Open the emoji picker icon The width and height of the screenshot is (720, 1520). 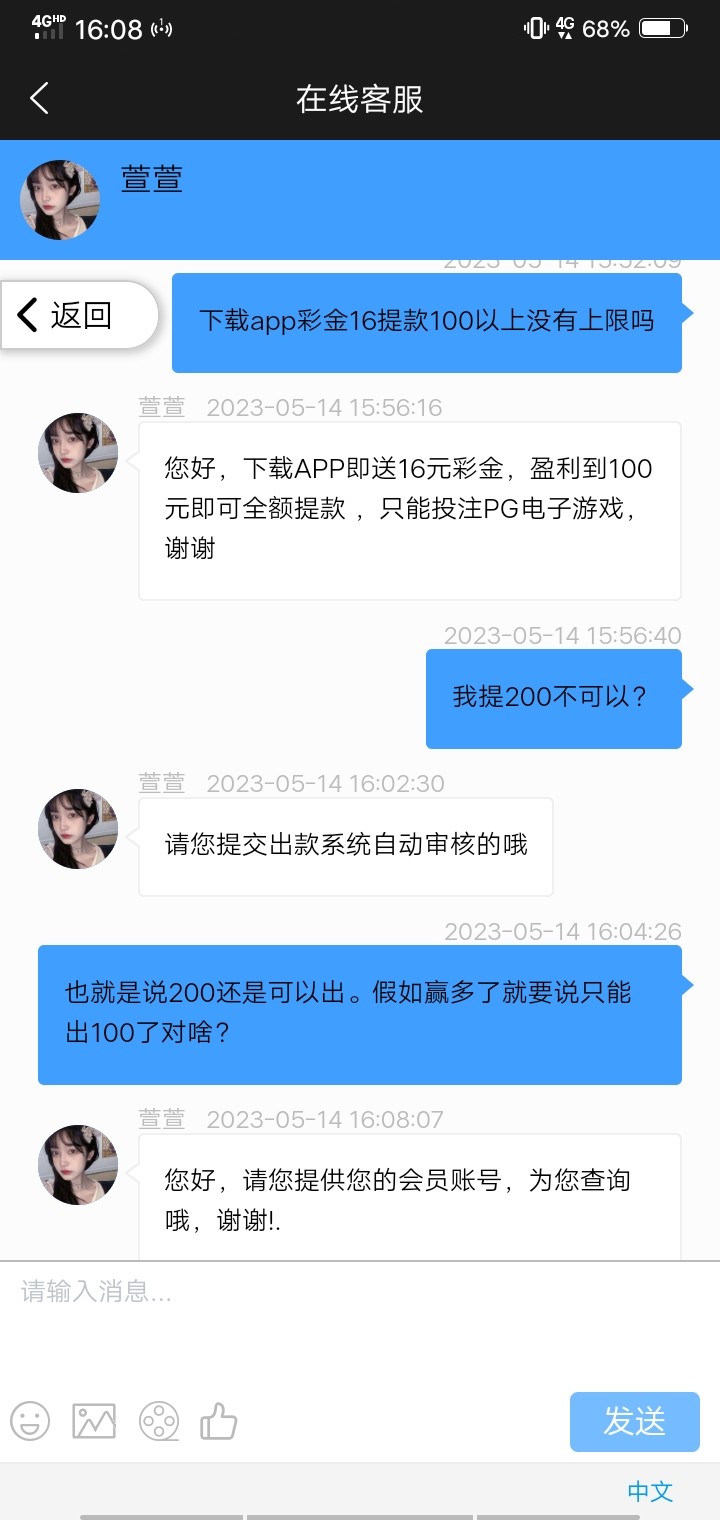point(30,1421)
